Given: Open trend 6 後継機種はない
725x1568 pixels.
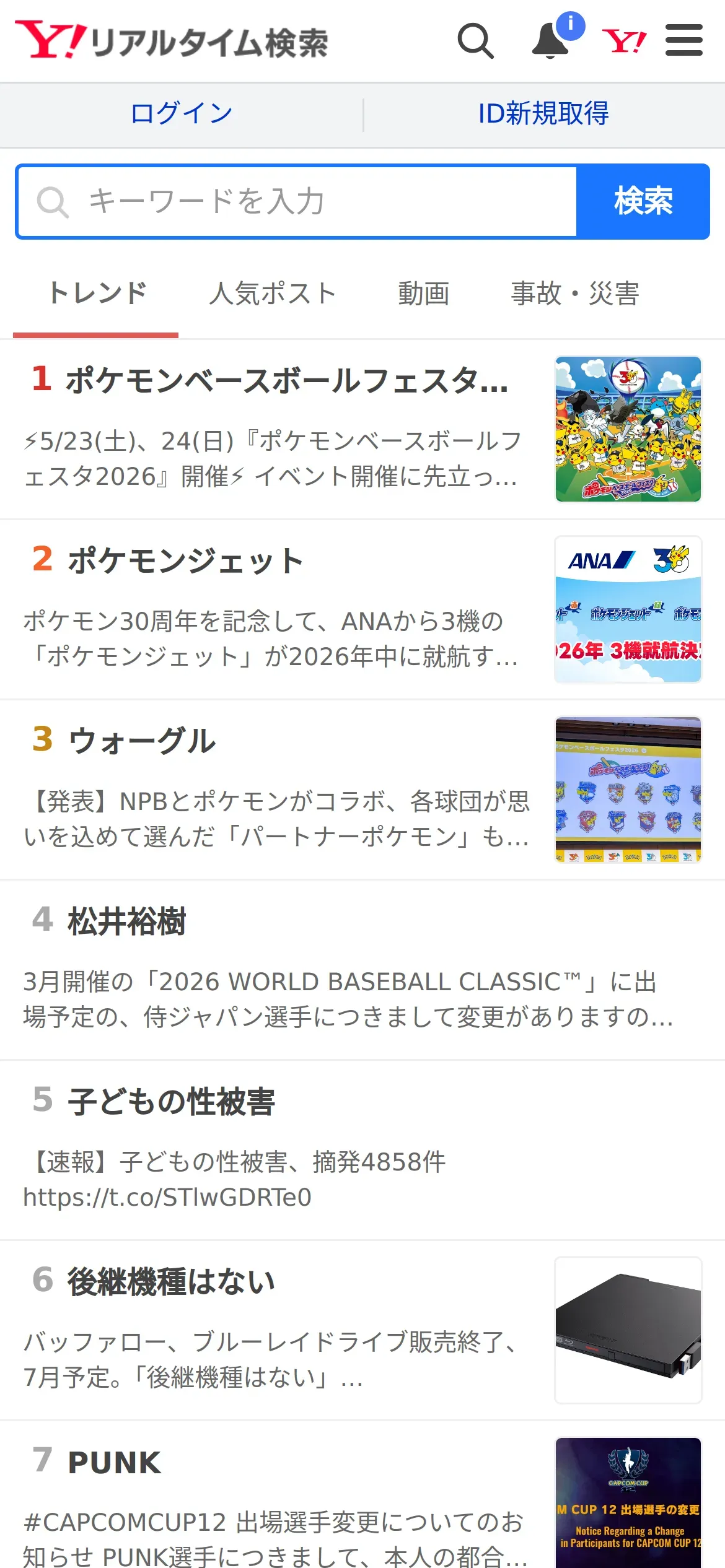Looking at the screenshot, I should point(362,1330).
